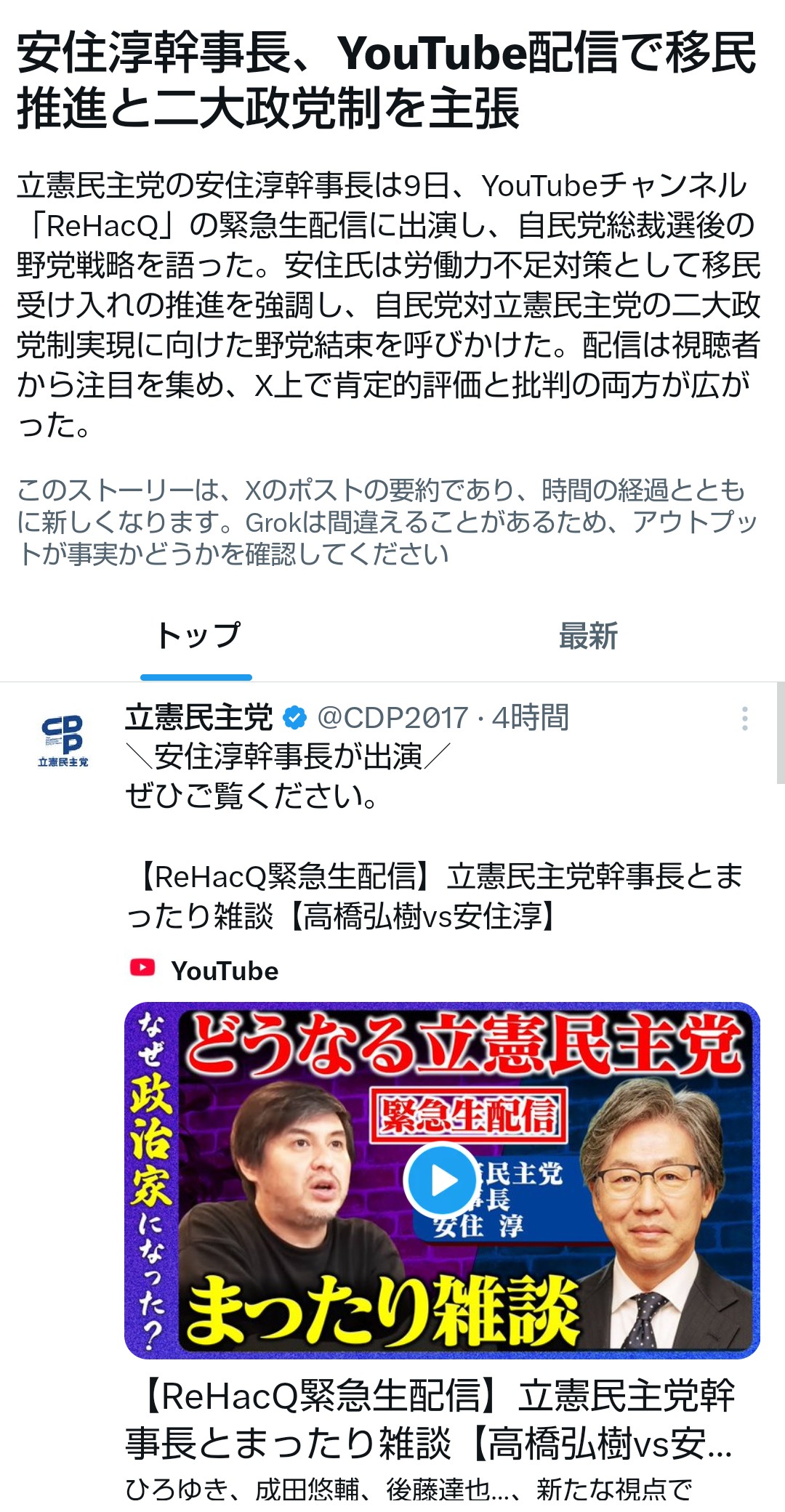This screenshot has height=1512, width=785.
Task: Open the 立憲民主党 profile avatar
Action: coord(63,740)
